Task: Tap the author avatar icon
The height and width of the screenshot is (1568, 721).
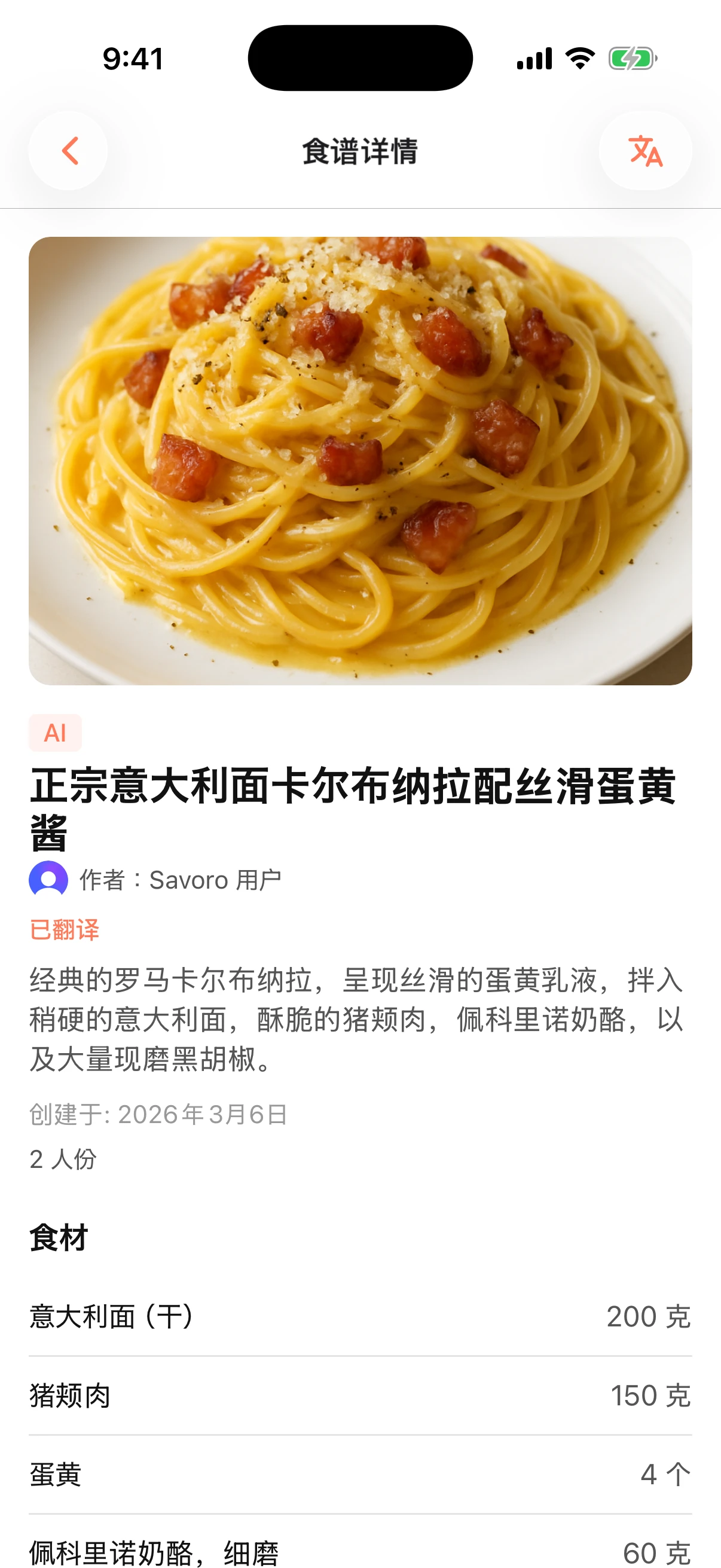Action: pyautogui.click(x=49, y=880)
